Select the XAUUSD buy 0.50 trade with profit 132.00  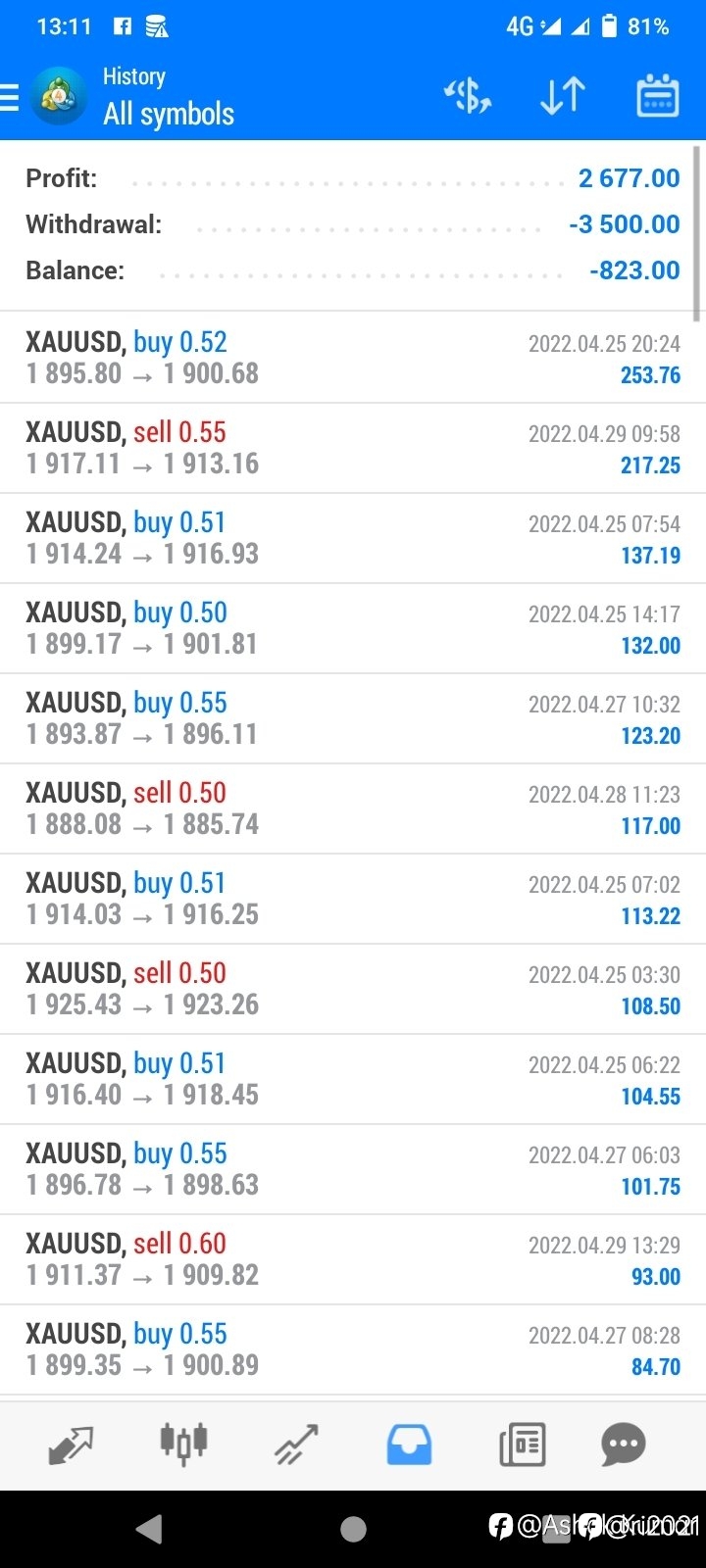[x=353, y=628]
